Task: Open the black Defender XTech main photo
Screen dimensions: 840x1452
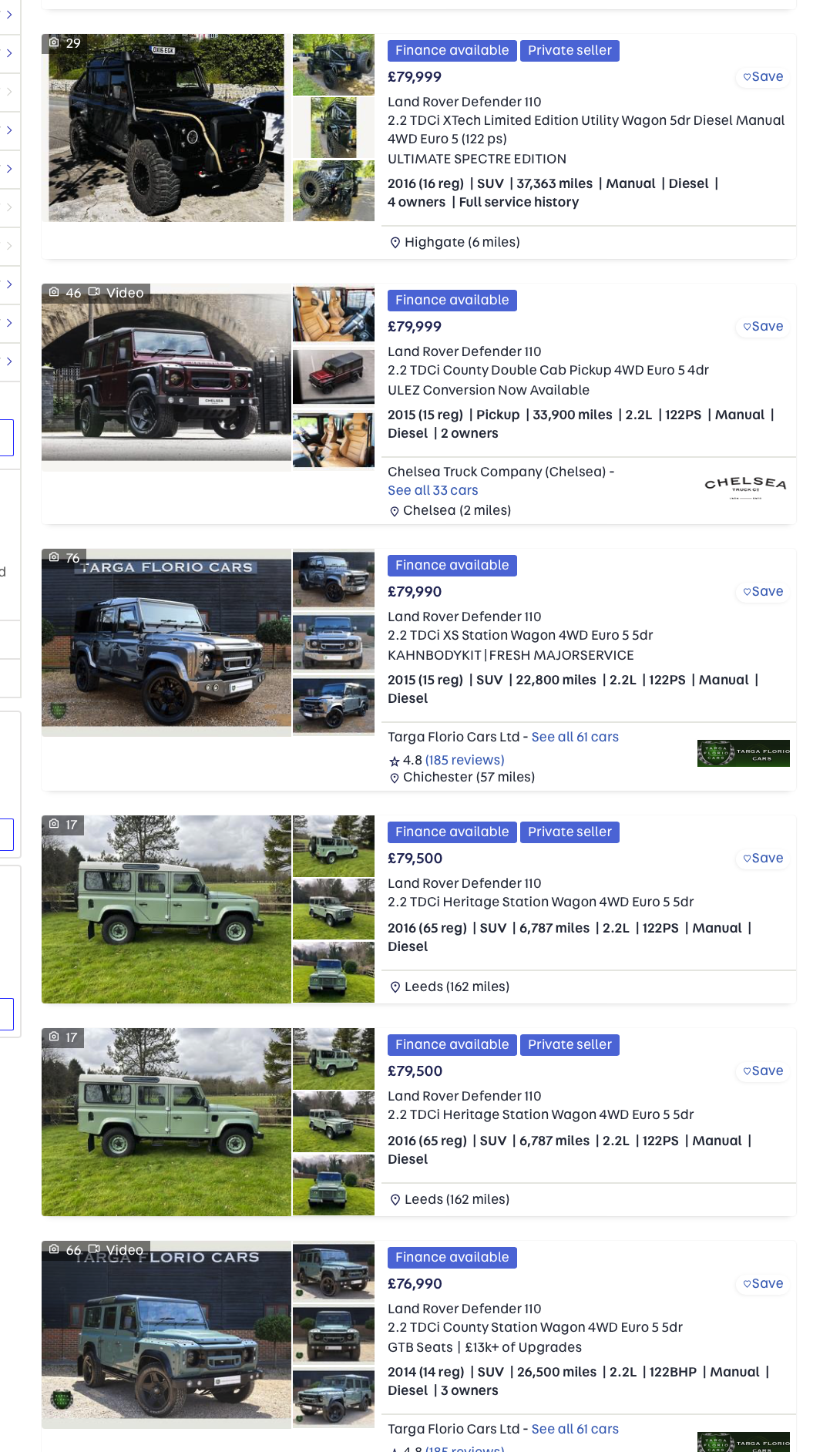Action: point(166,128)
